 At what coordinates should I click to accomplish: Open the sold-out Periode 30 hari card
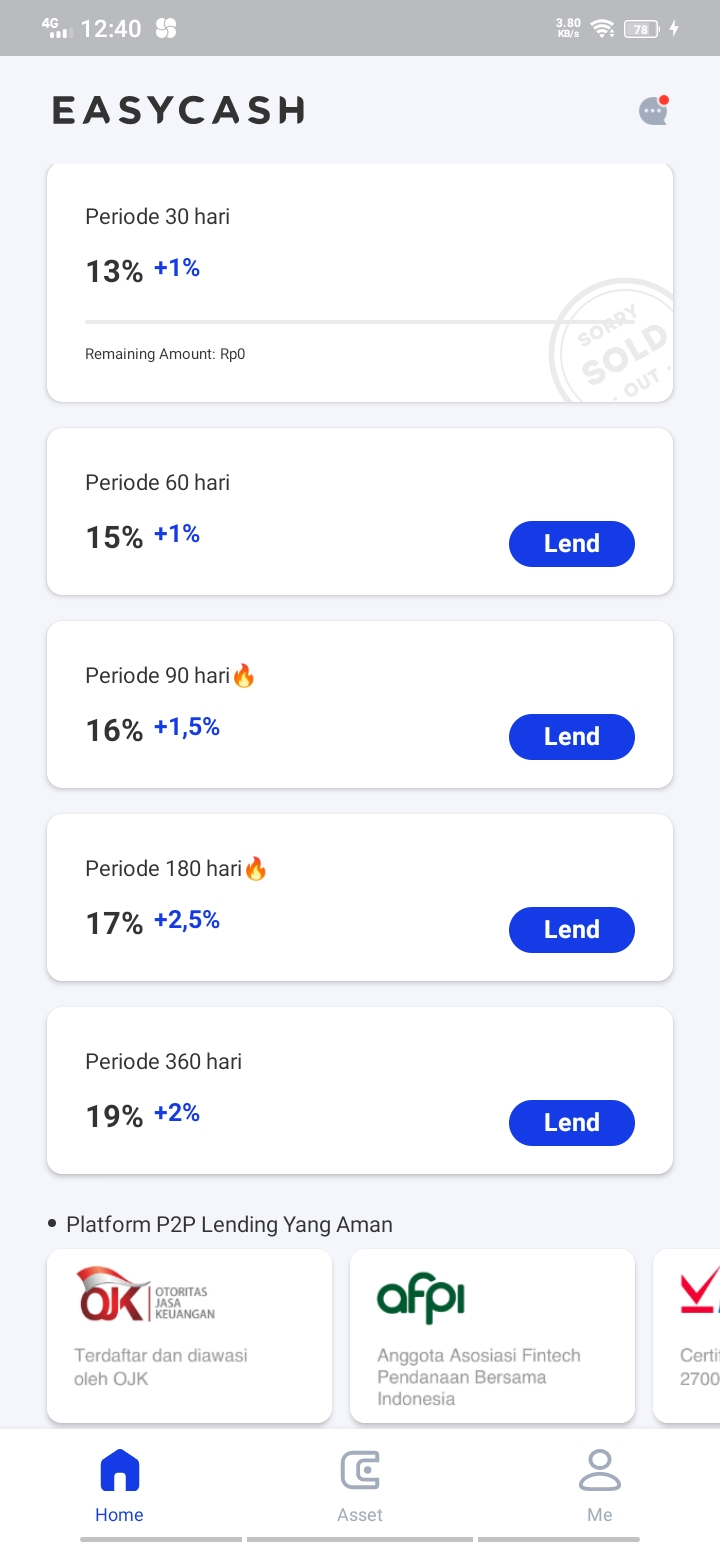click(x=360, y=283)
